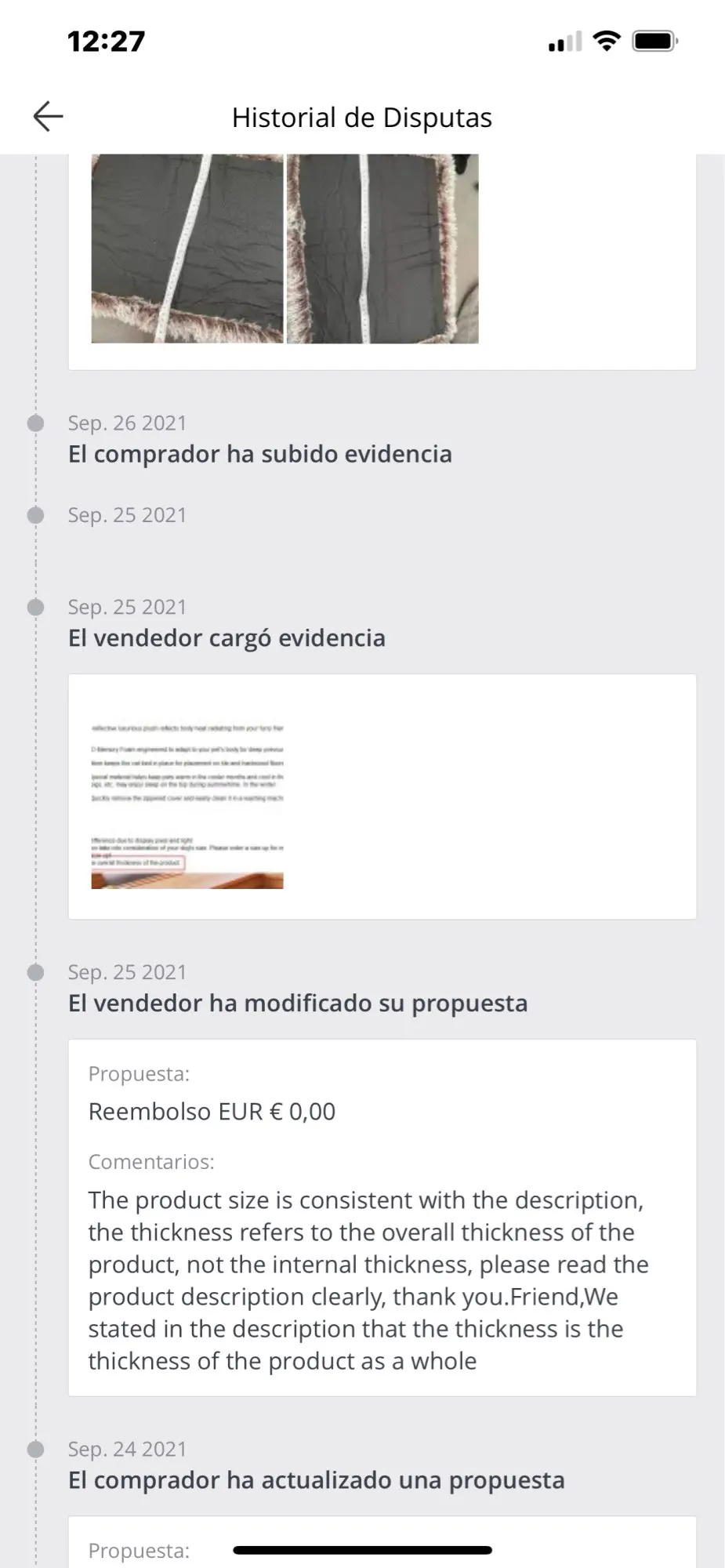The image size is (725, 1568).
Task: Open buyer's first evidence photo with horizontal tape
Action: click(187, 249)
